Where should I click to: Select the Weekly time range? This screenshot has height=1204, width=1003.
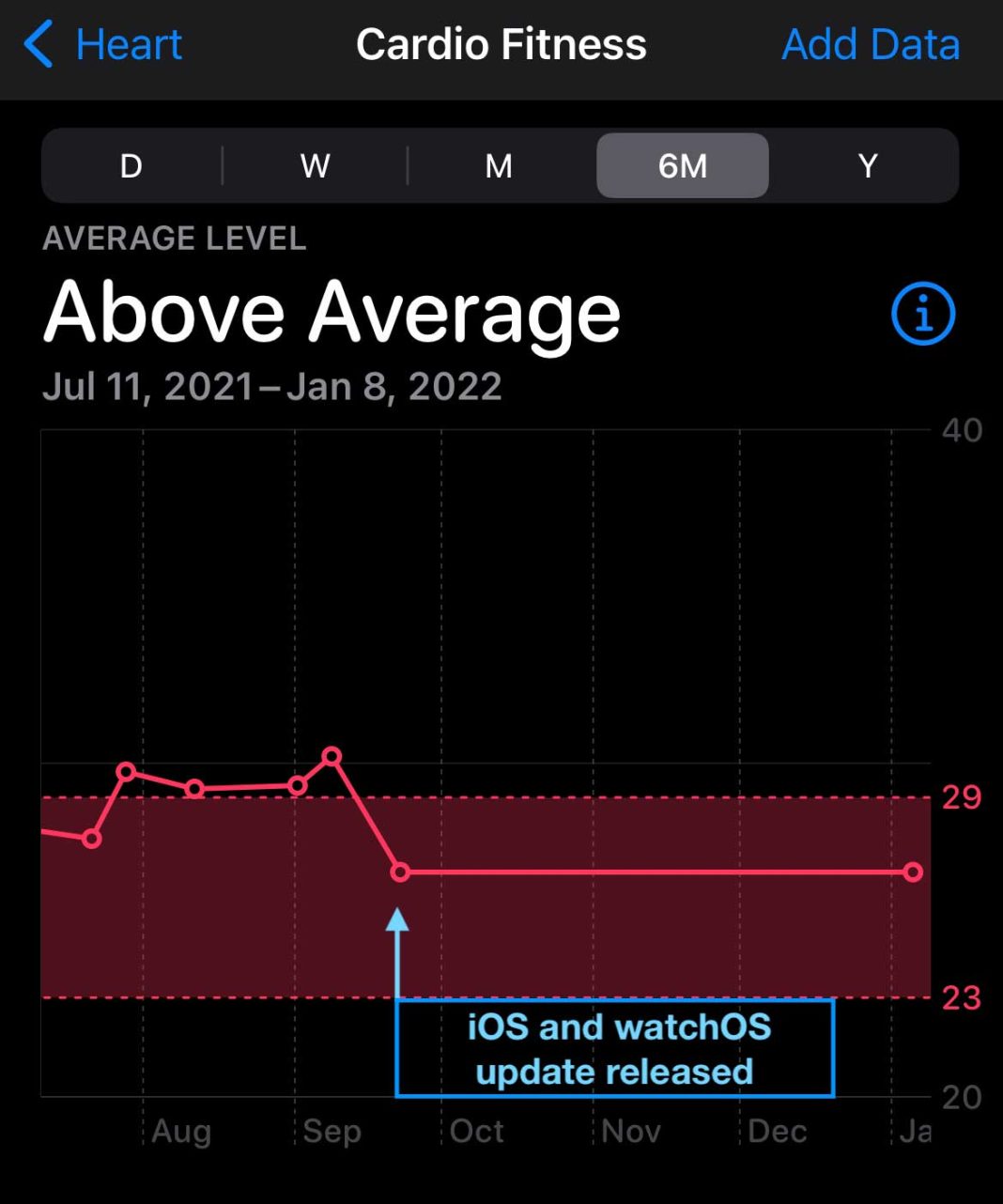[314, 165]
